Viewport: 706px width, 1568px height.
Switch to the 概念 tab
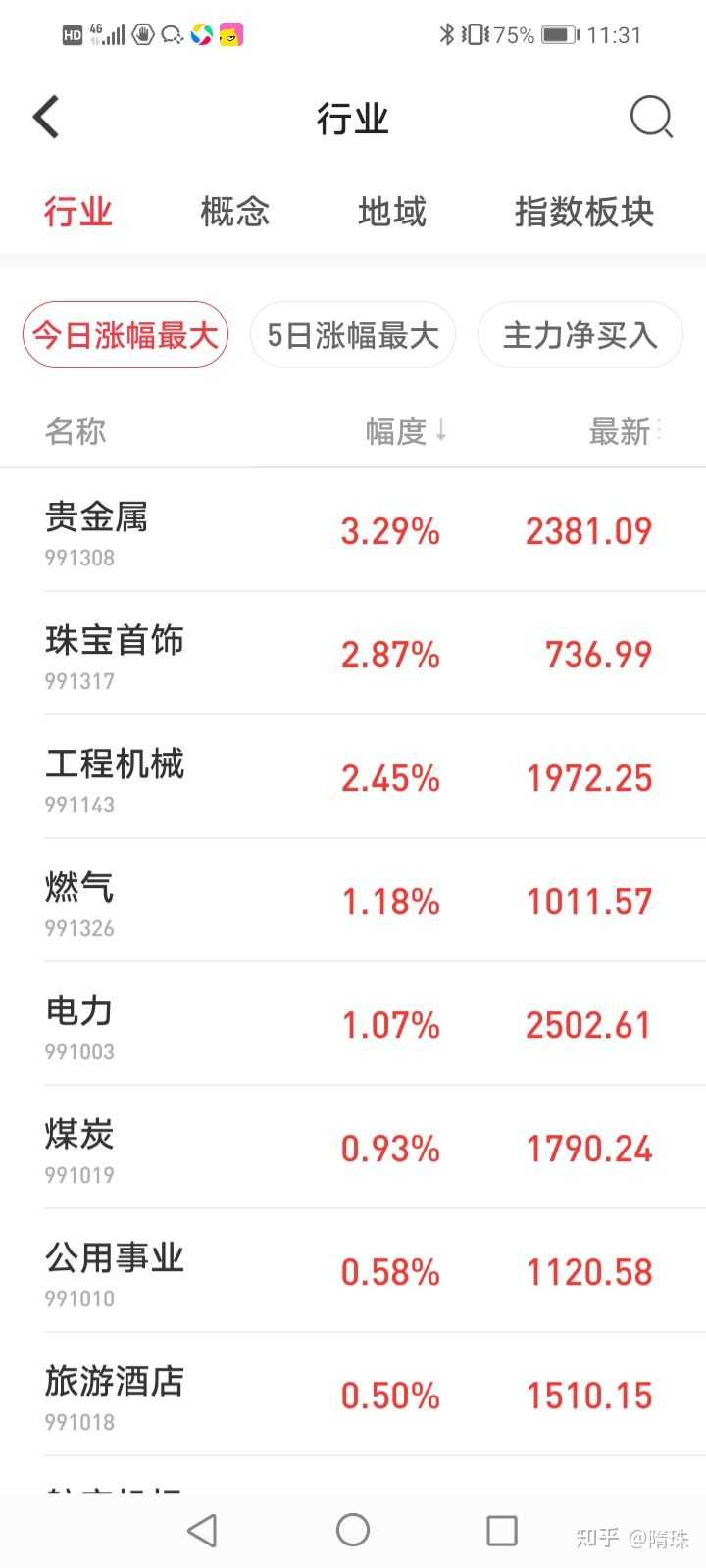(x=234, y=212)
